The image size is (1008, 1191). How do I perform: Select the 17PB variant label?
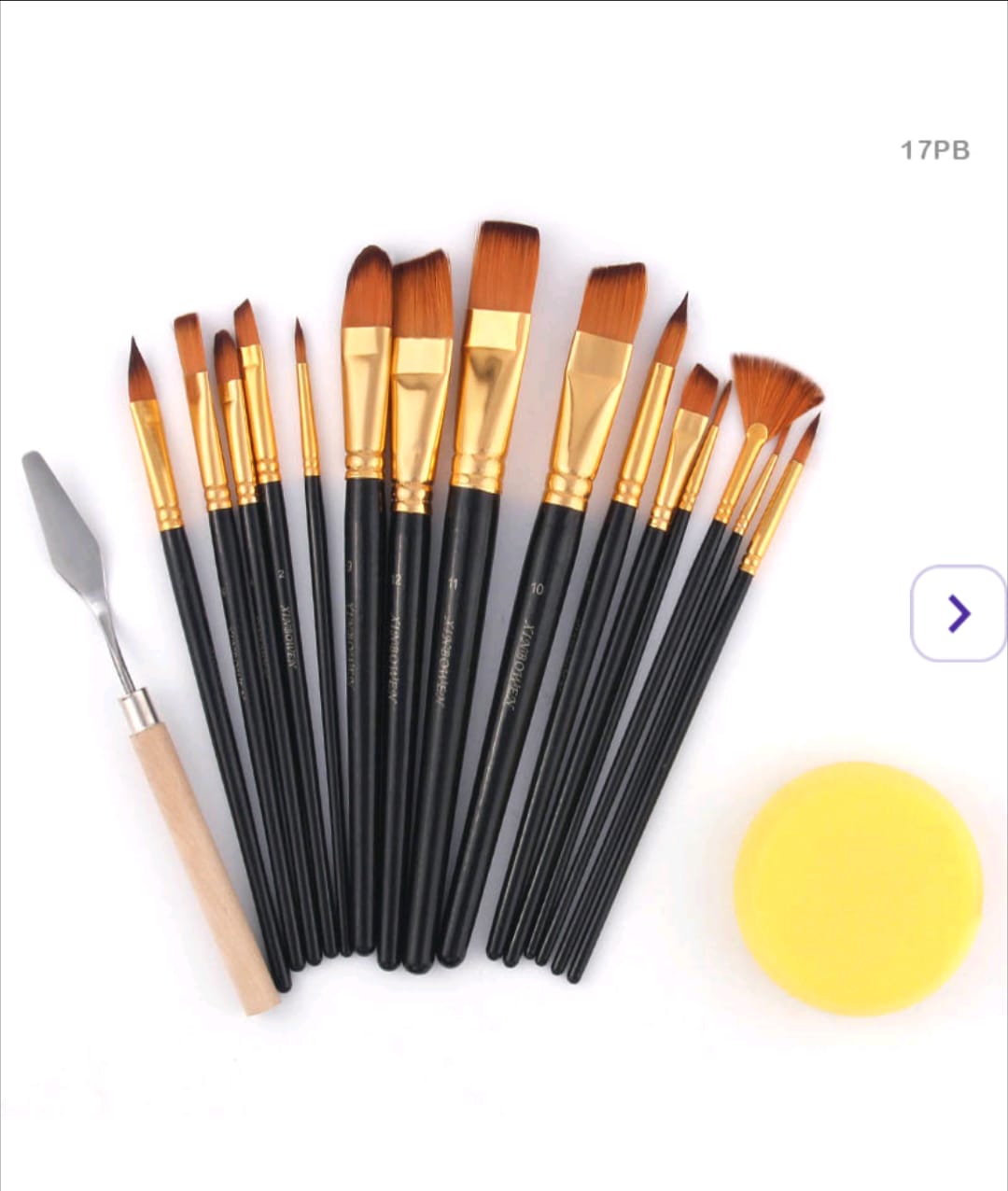coord(933,147)
